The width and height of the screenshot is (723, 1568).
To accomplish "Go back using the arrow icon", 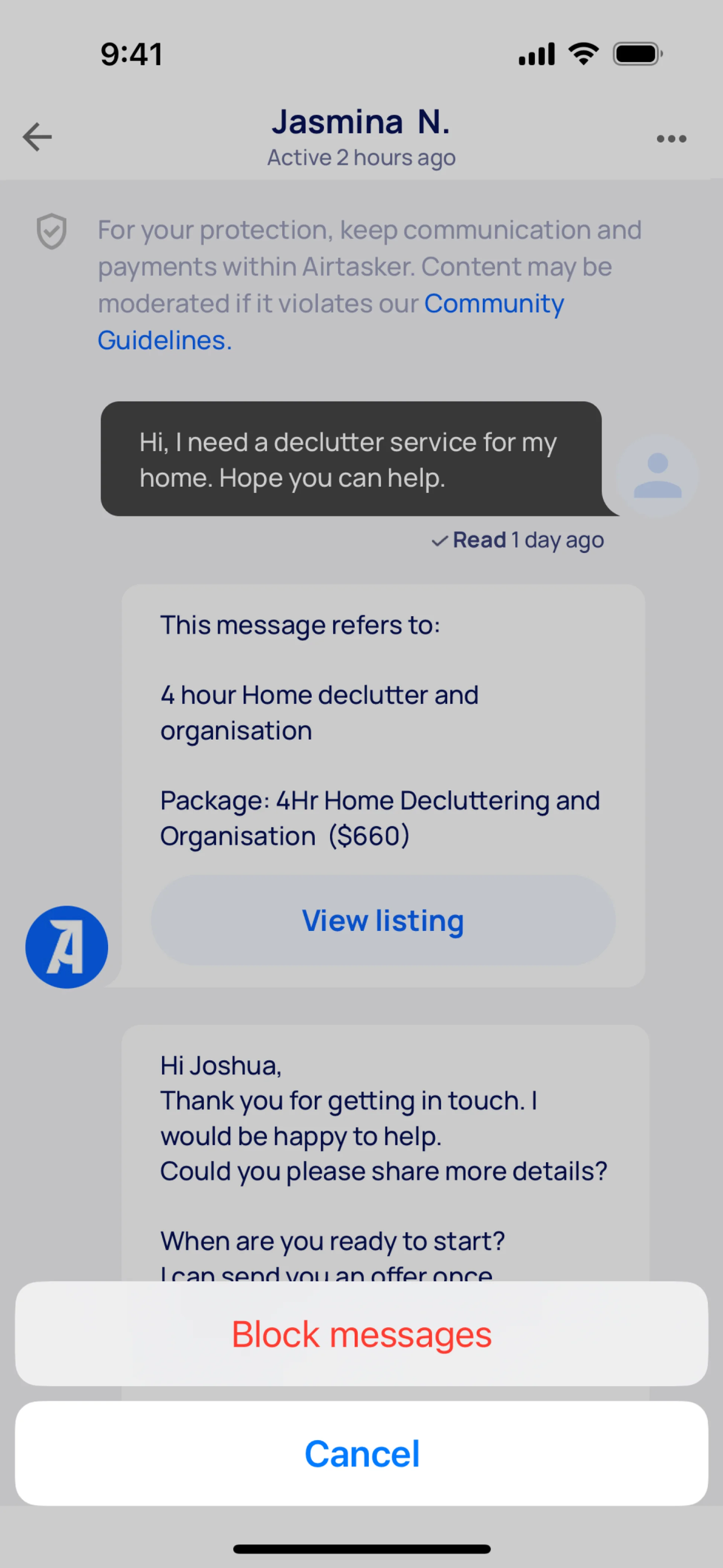I will click(x=37, y=137).
